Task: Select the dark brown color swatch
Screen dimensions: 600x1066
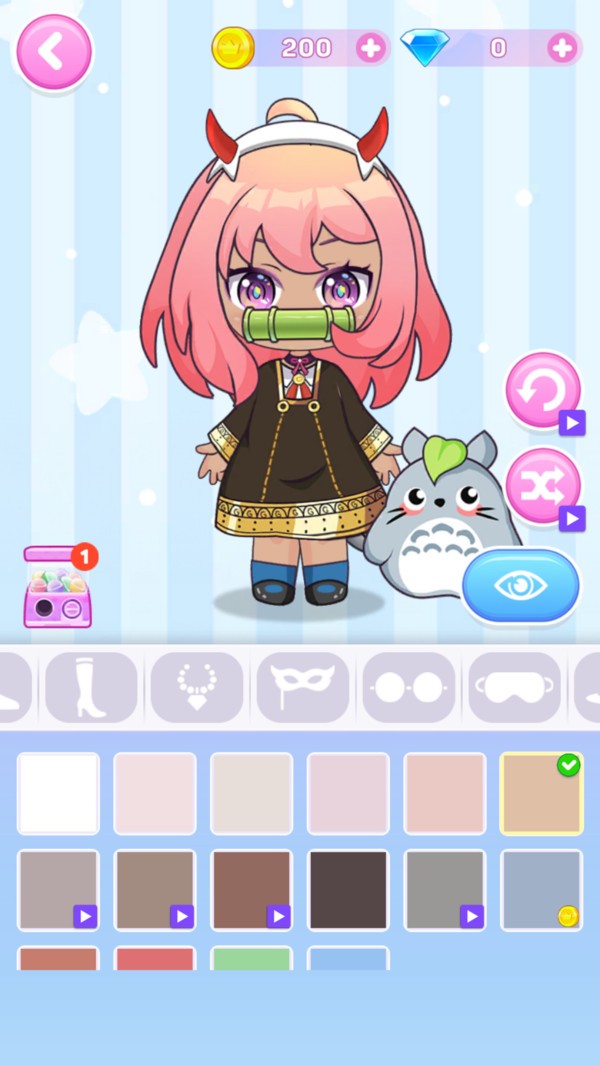Action: point(349,890)
